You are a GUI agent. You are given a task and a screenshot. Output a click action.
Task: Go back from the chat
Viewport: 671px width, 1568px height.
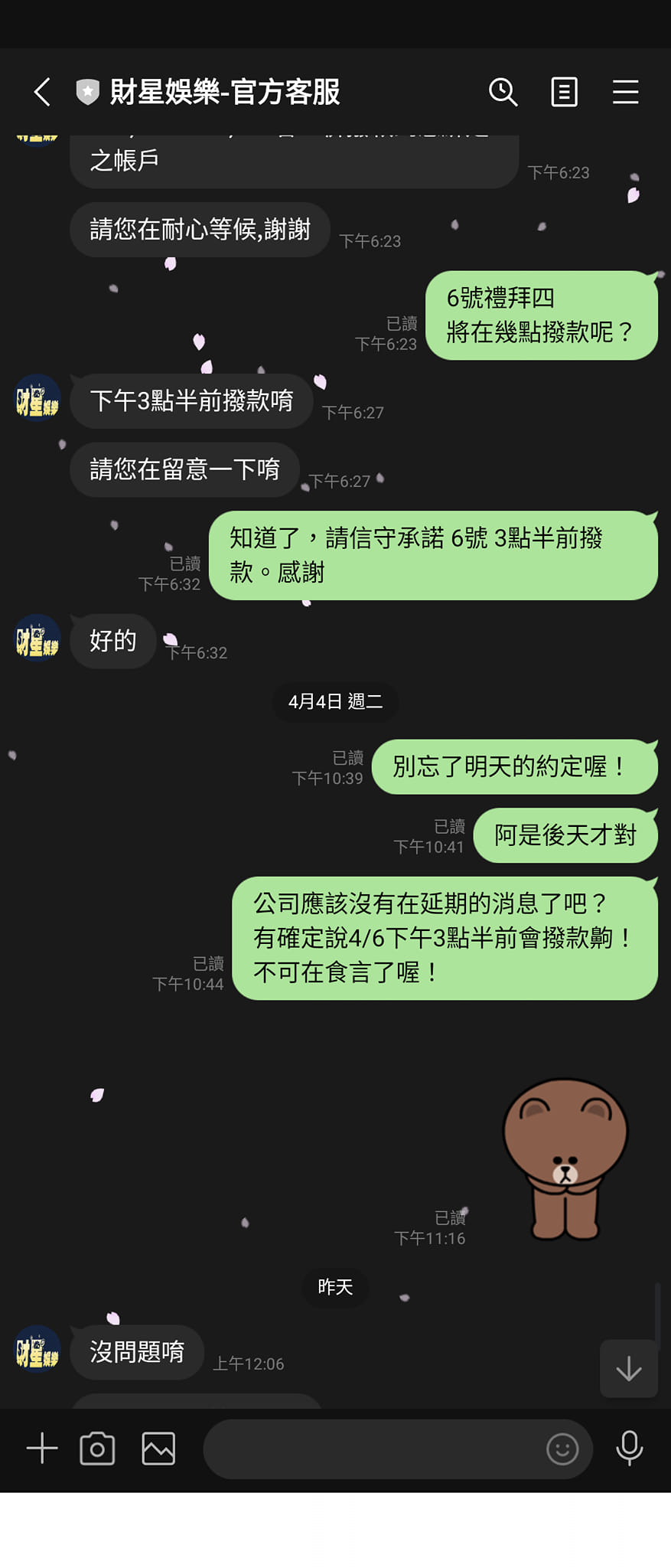coord(42,92)
